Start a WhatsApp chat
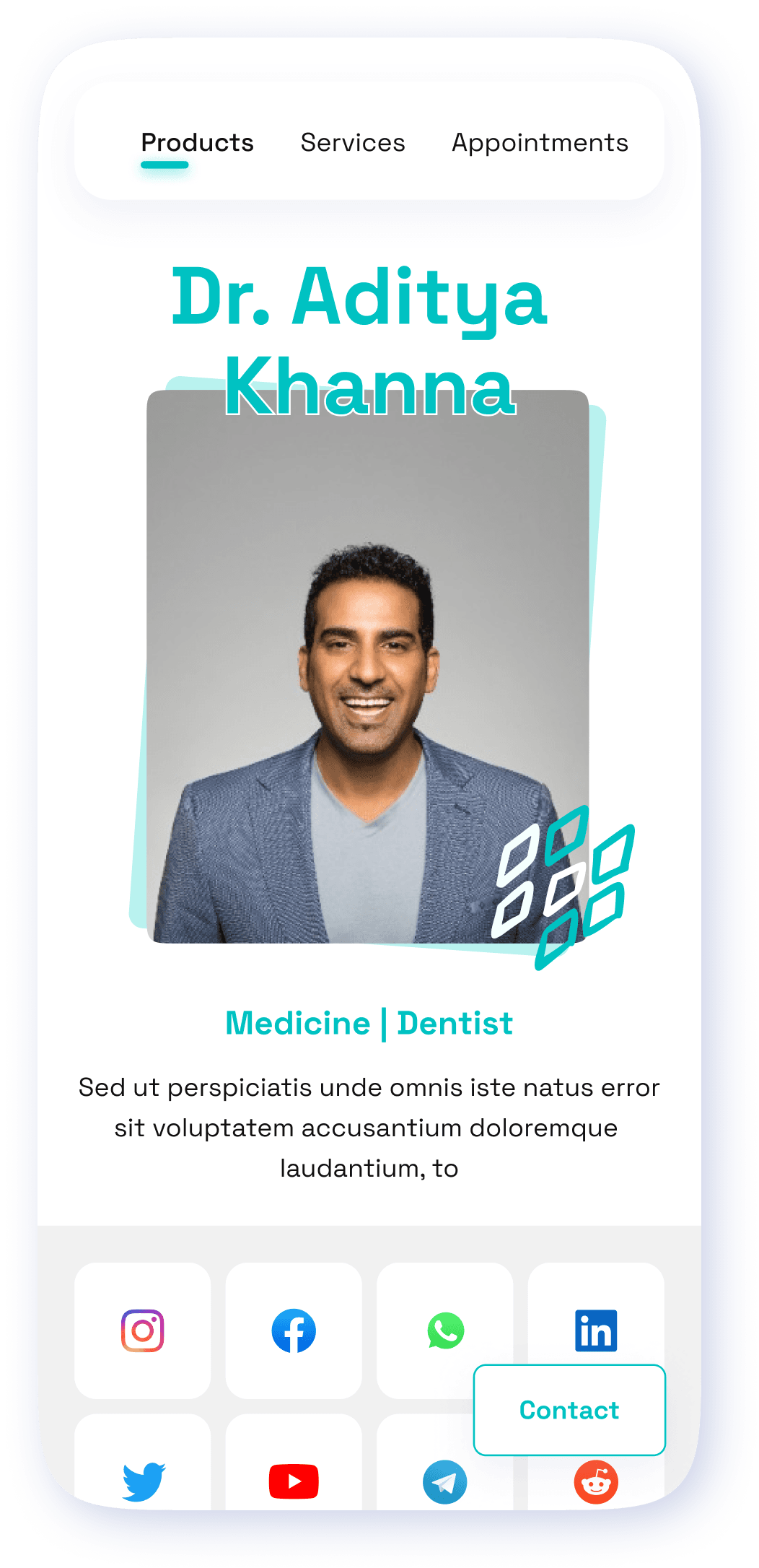This screenshot has width=759, height=1568. [x=445, y=1330]
